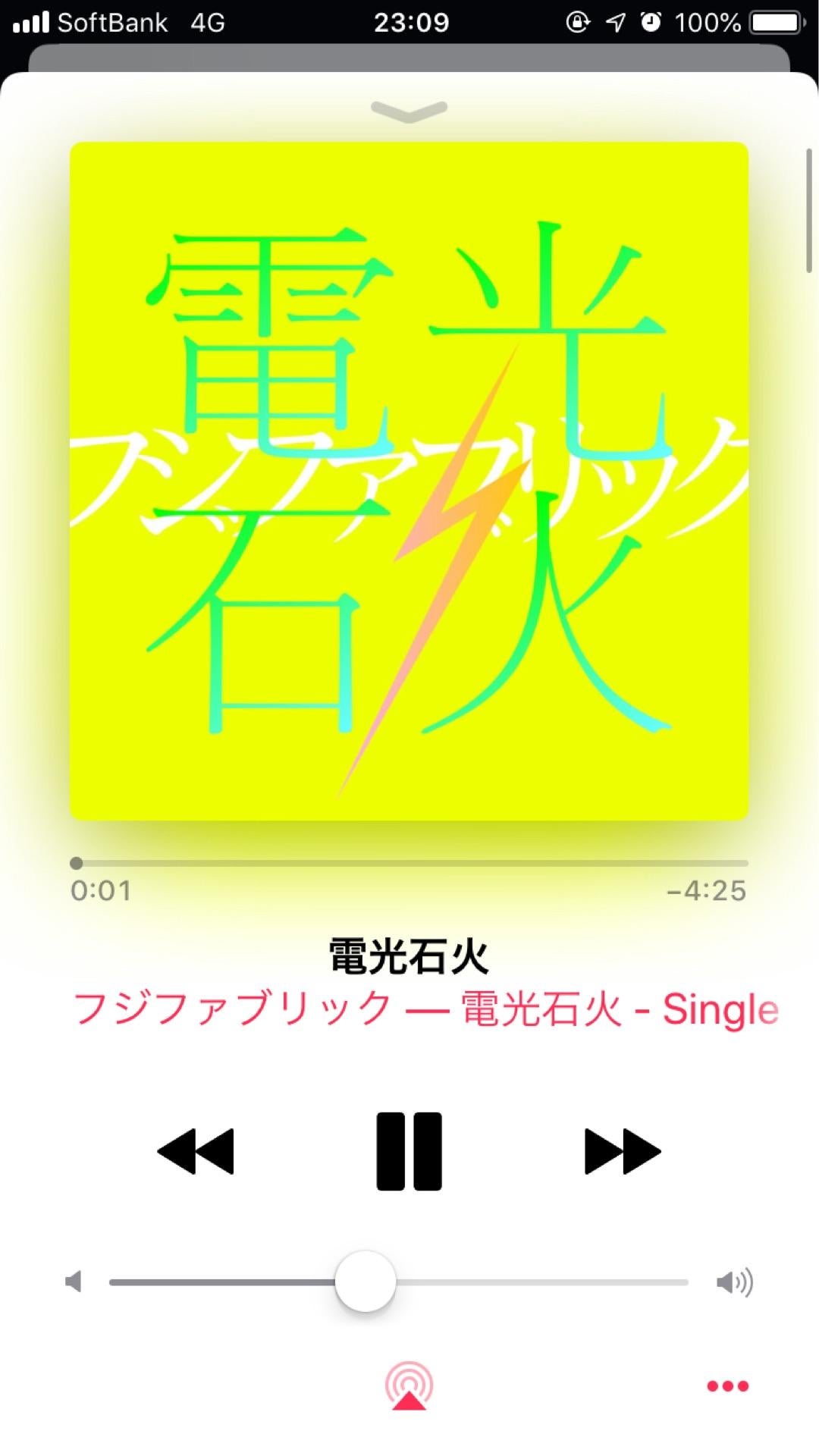Image resolution: width=819 pixels, height=1456 pixels.
Task: Open the three-dot more options menu
Action: pos(727,1386)
